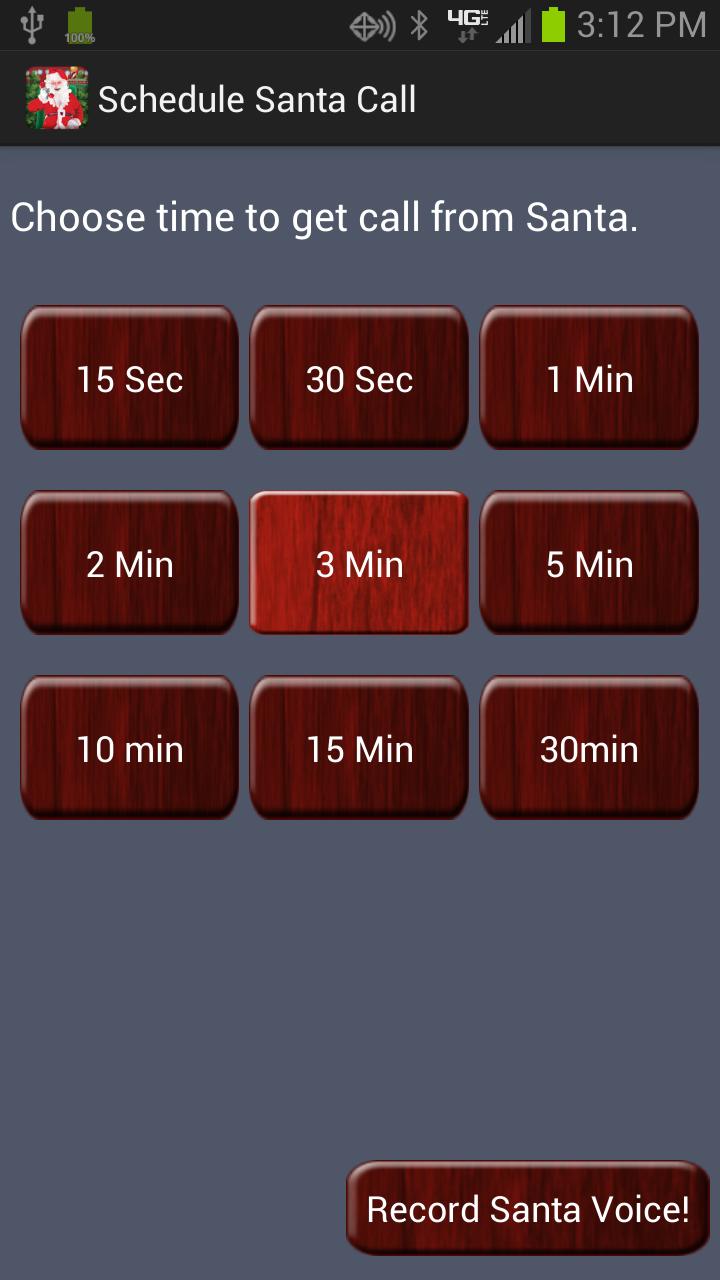Viewport: 720px width, 1280px height.
Task: Schedule the call in 30min
Action: [x=589, y=748]
